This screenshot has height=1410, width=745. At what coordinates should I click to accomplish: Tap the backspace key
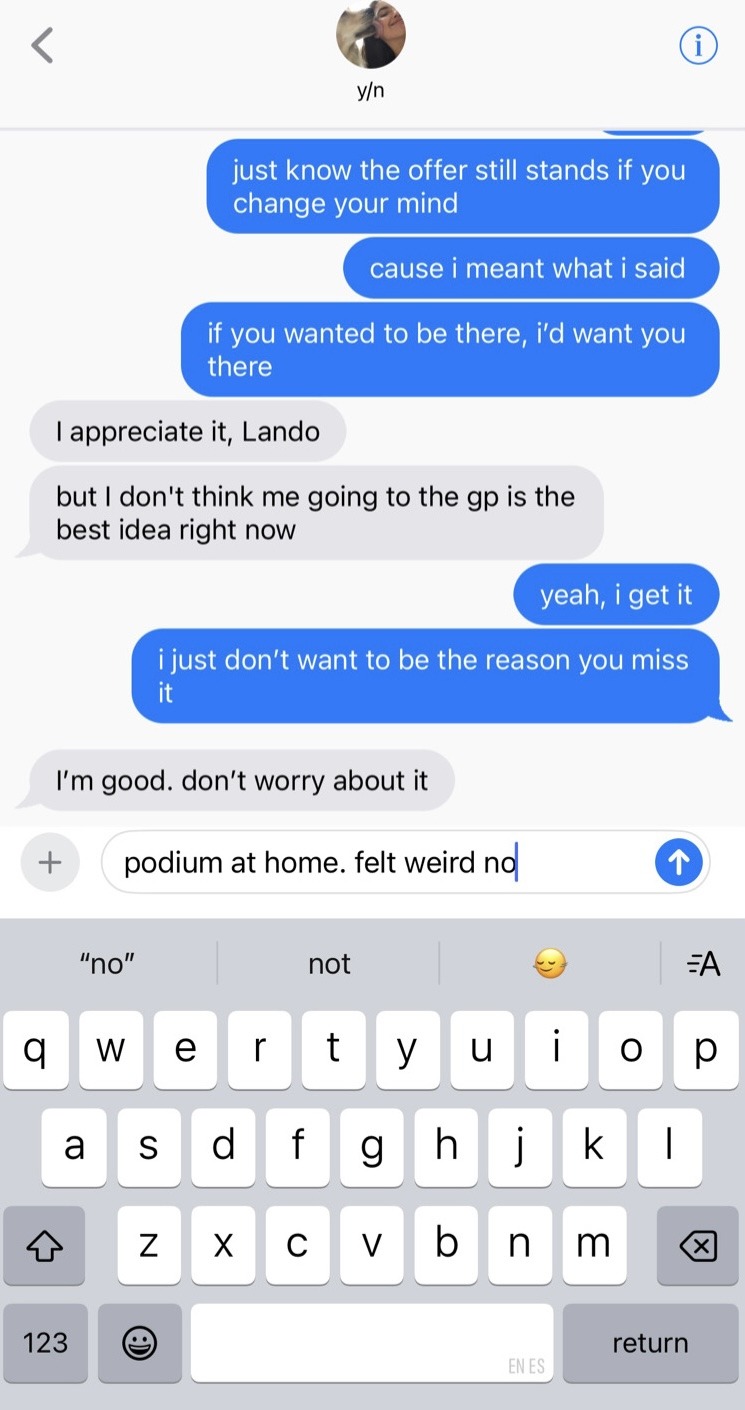[697, 1245]
